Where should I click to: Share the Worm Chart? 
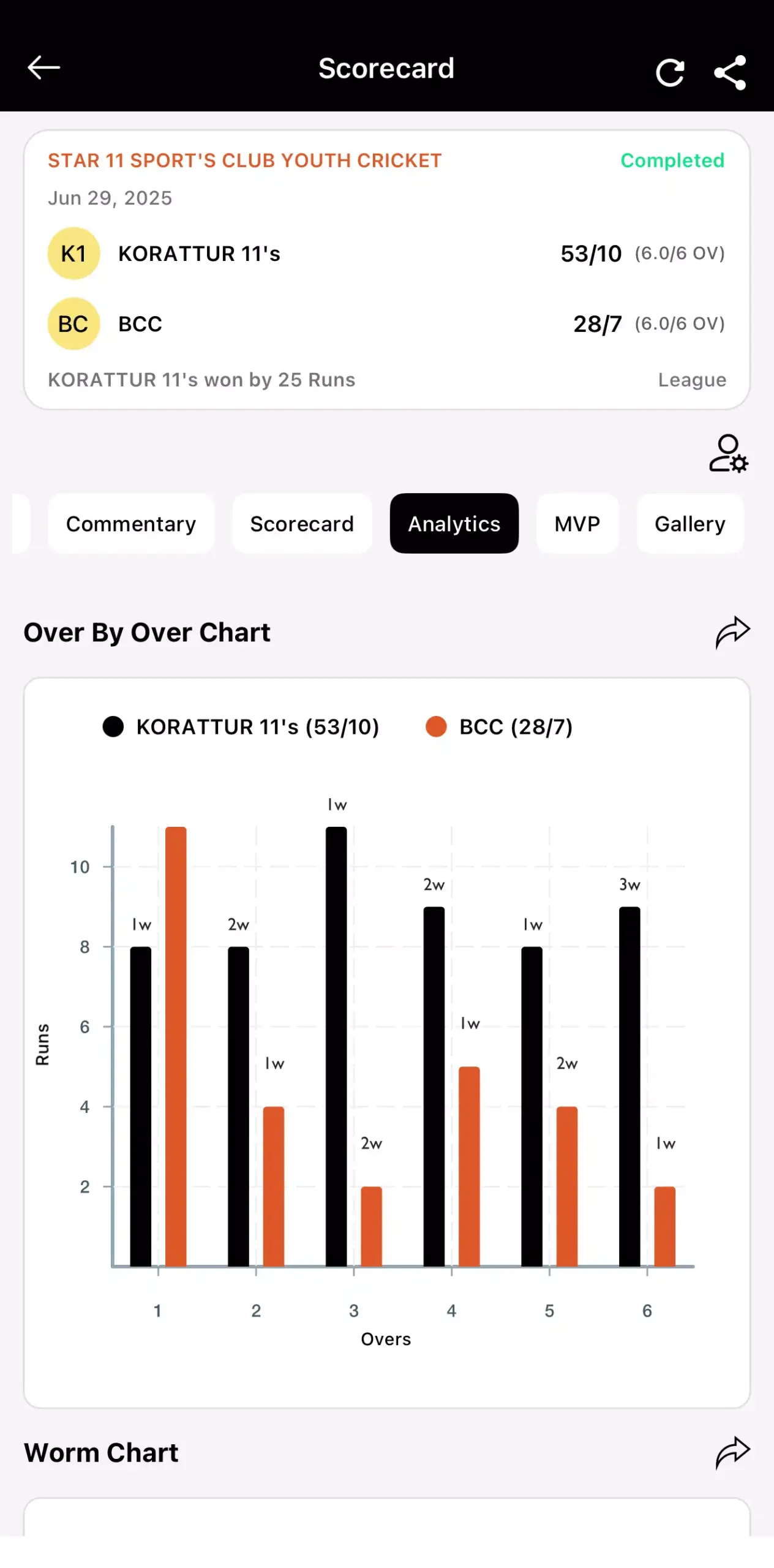click(x=732, y=1452)
